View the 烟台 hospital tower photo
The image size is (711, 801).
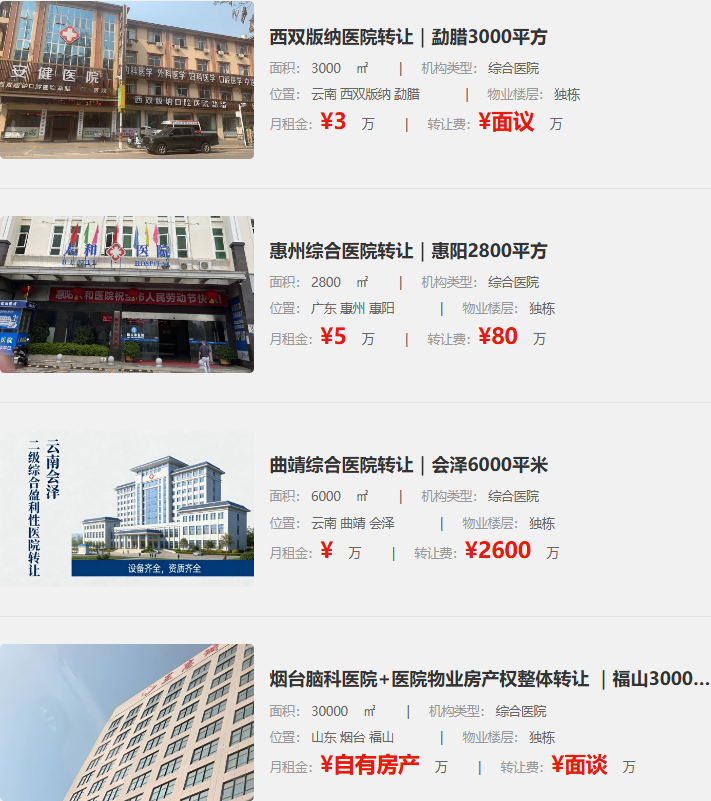(127, 722)
